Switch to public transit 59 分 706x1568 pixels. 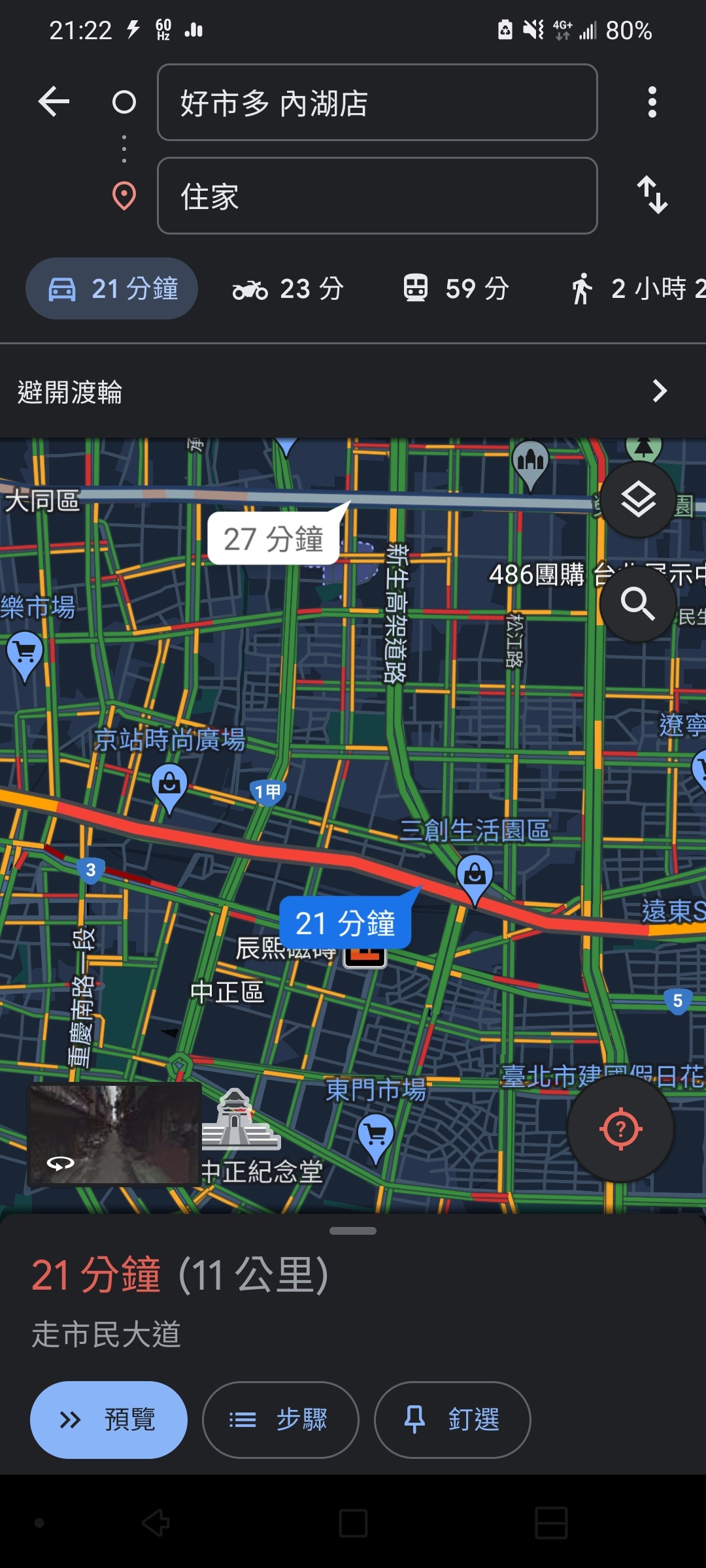click(x=456, y=289)
